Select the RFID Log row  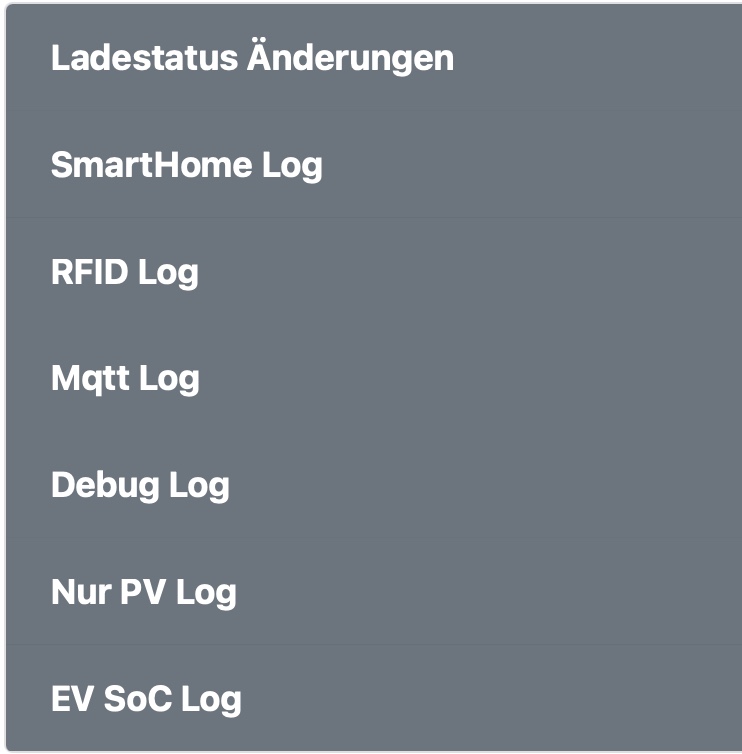(x=125, y=272)
